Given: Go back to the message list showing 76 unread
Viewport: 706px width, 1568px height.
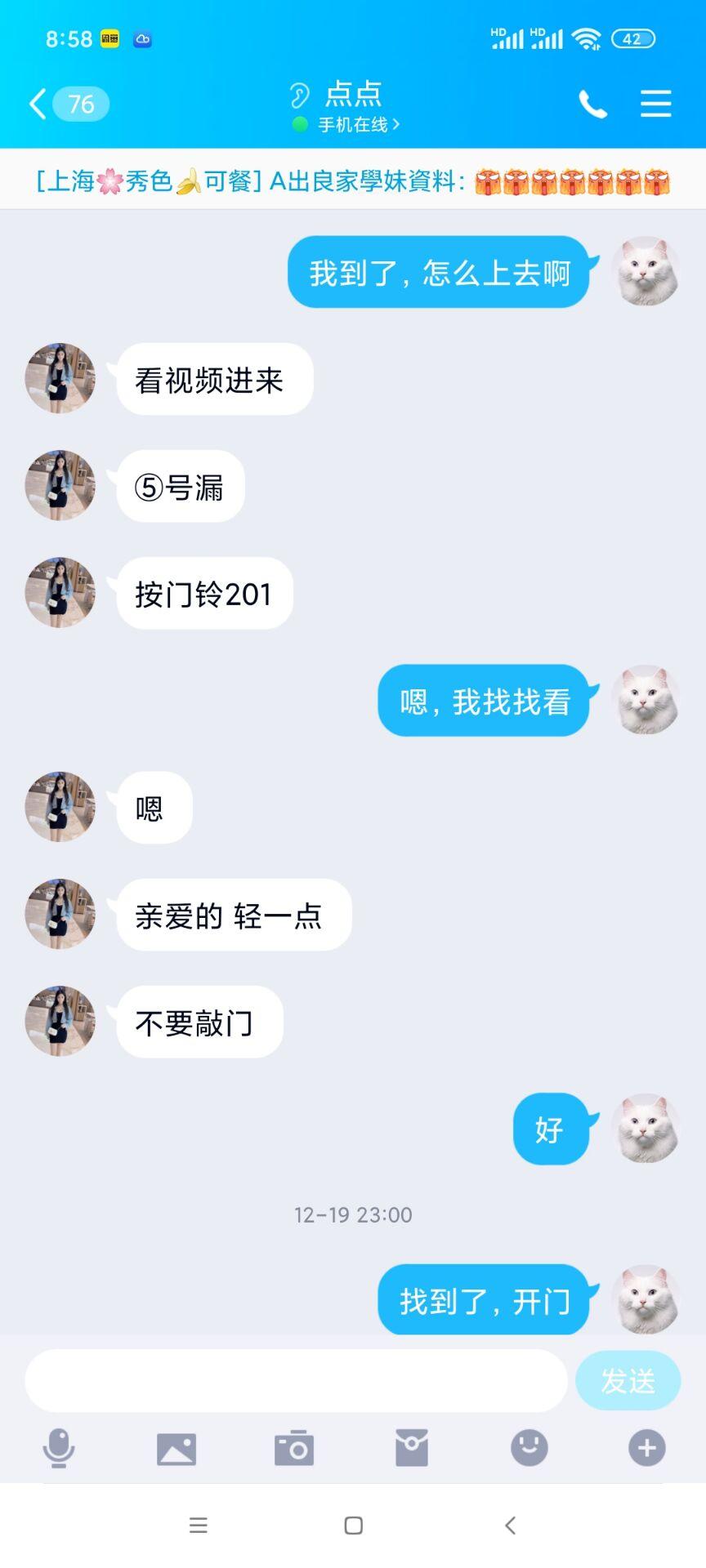Looking at the screenshot, I should tap(57, 105).
